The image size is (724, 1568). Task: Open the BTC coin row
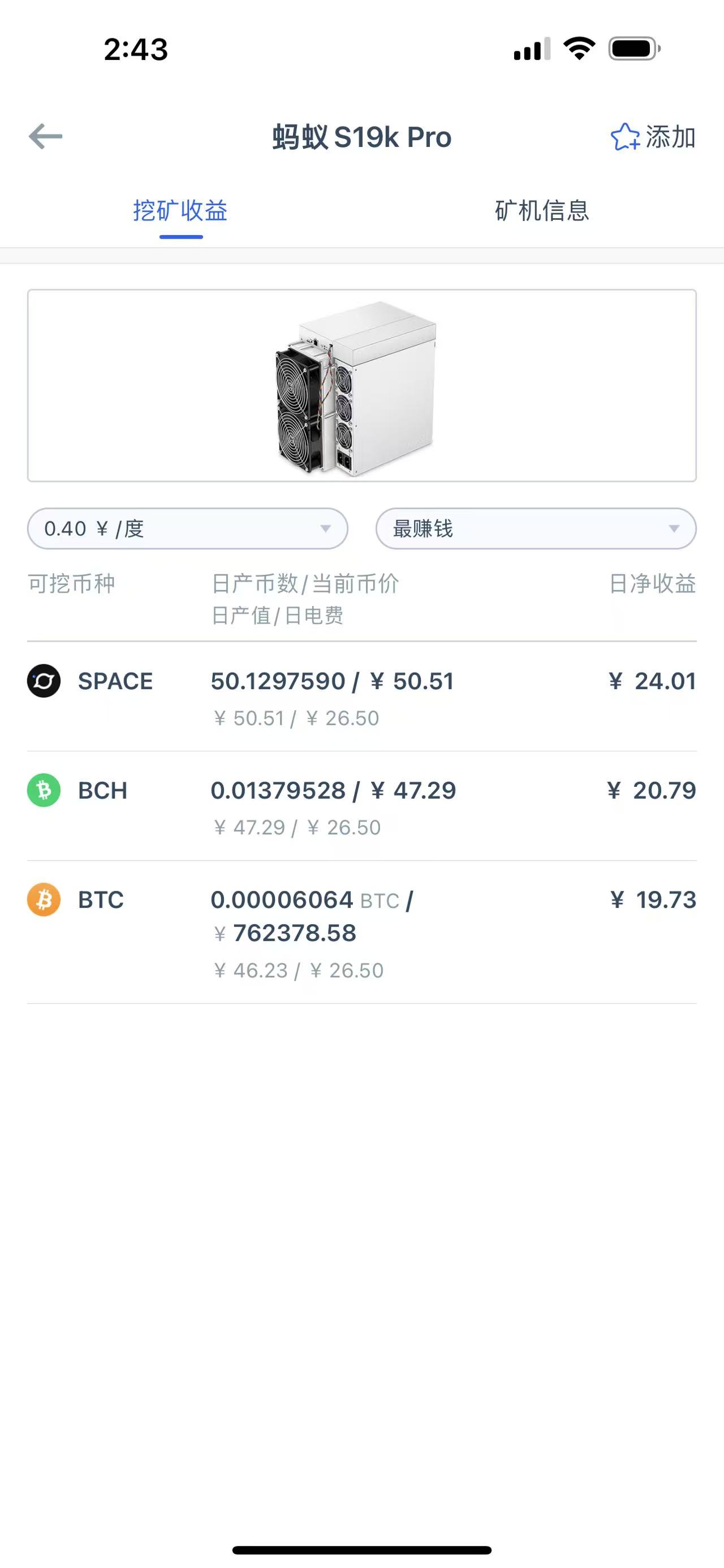point(361,933)
